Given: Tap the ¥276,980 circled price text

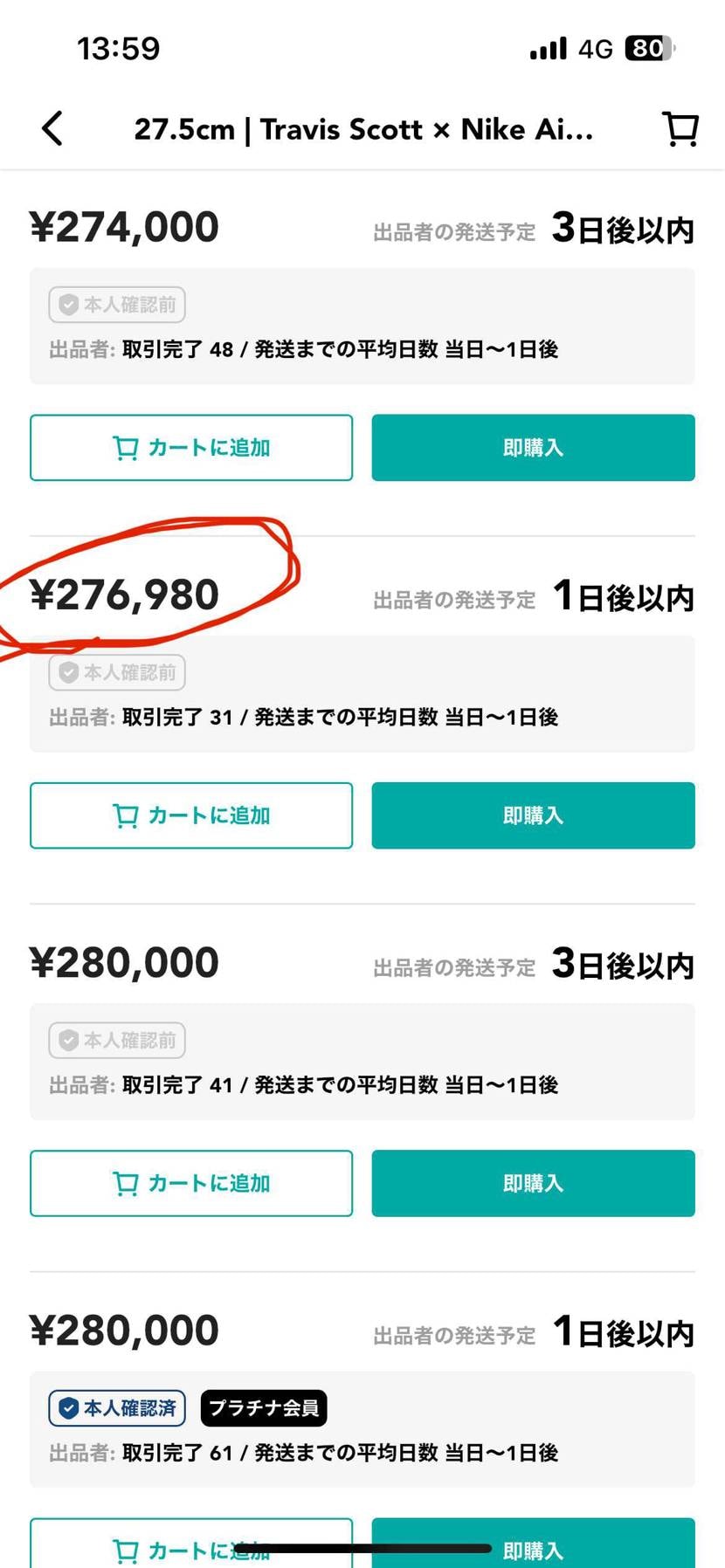Looking at the screenshot, I should 124,595.
